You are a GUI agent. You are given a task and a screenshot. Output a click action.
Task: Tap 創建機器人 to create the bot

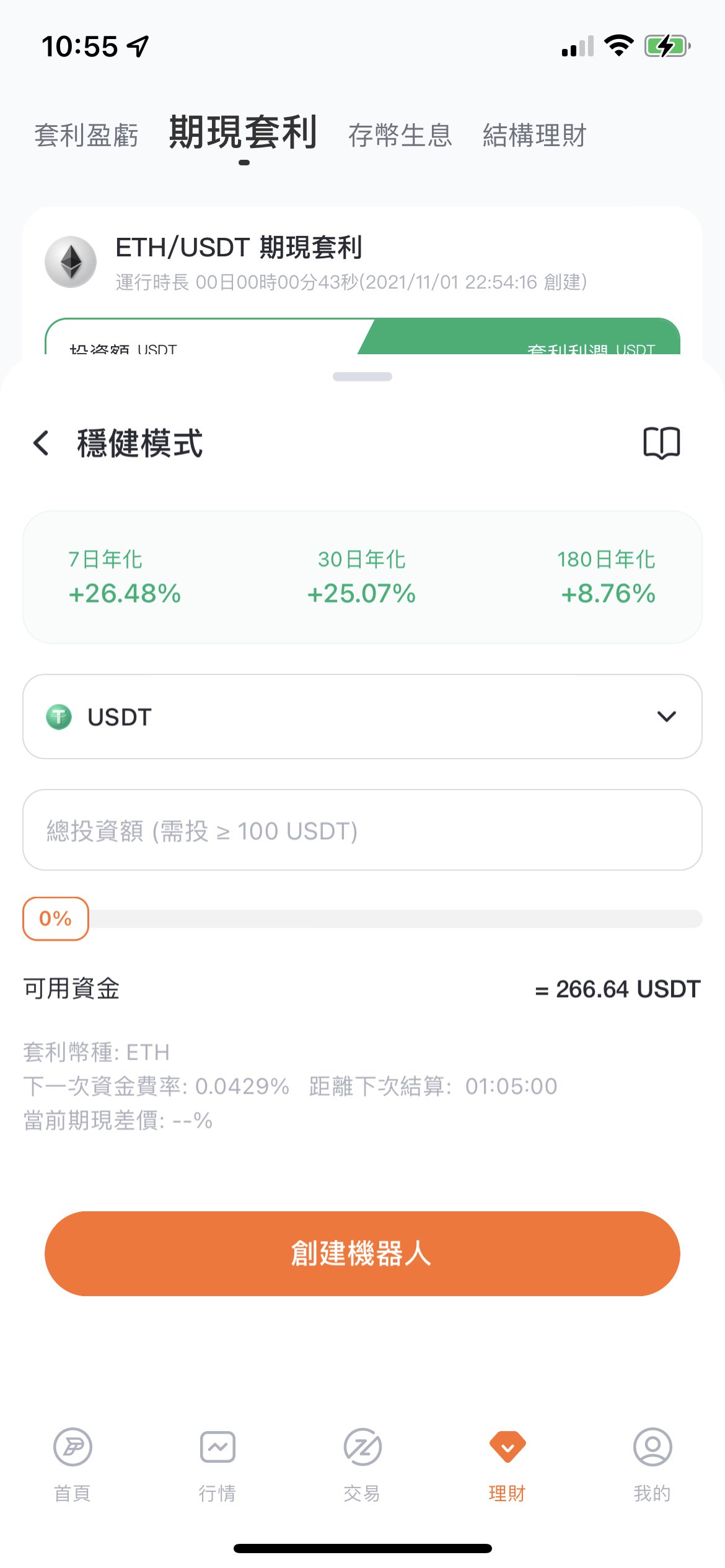tap(362, 1253)
